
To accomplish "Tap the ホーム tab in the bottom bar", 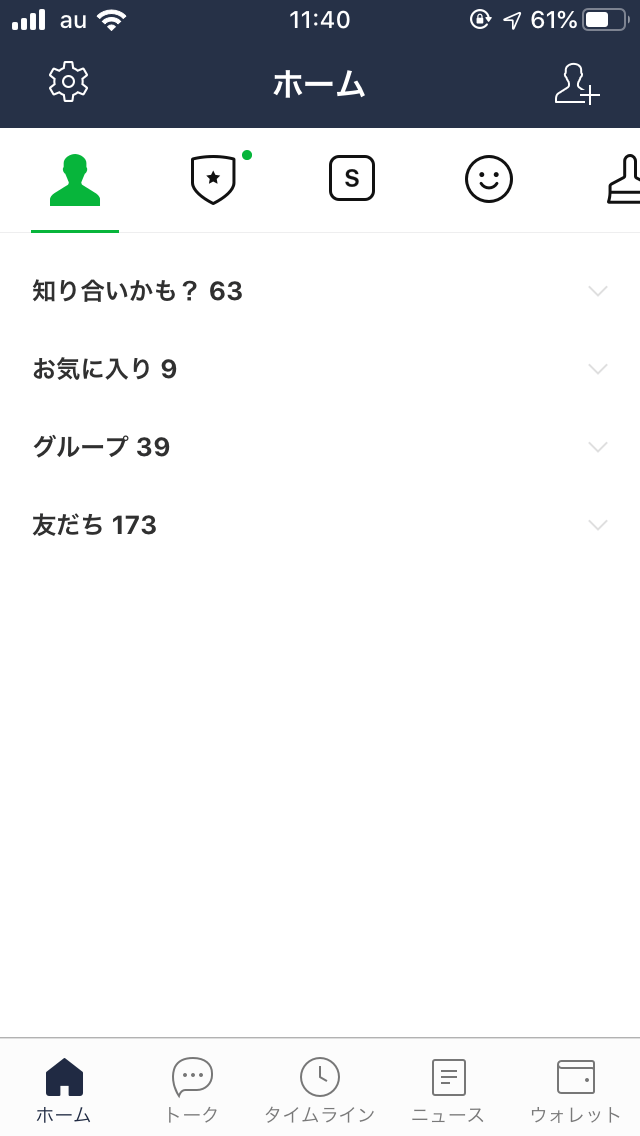I will coord(64,1090).
